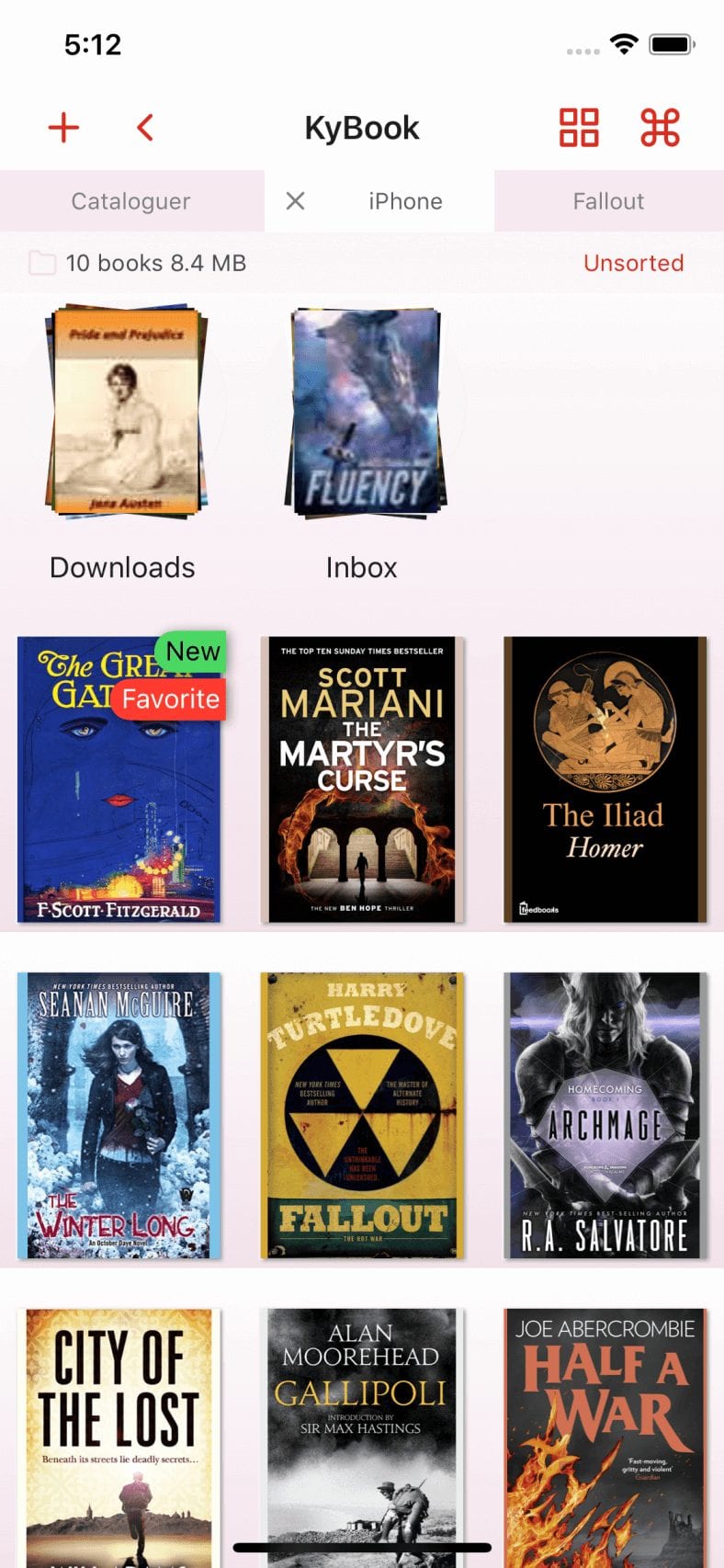The width and height of the screenshot is (724, 1568).
Task: Switch to the Cataloguer tab
Action: (131, 201)
